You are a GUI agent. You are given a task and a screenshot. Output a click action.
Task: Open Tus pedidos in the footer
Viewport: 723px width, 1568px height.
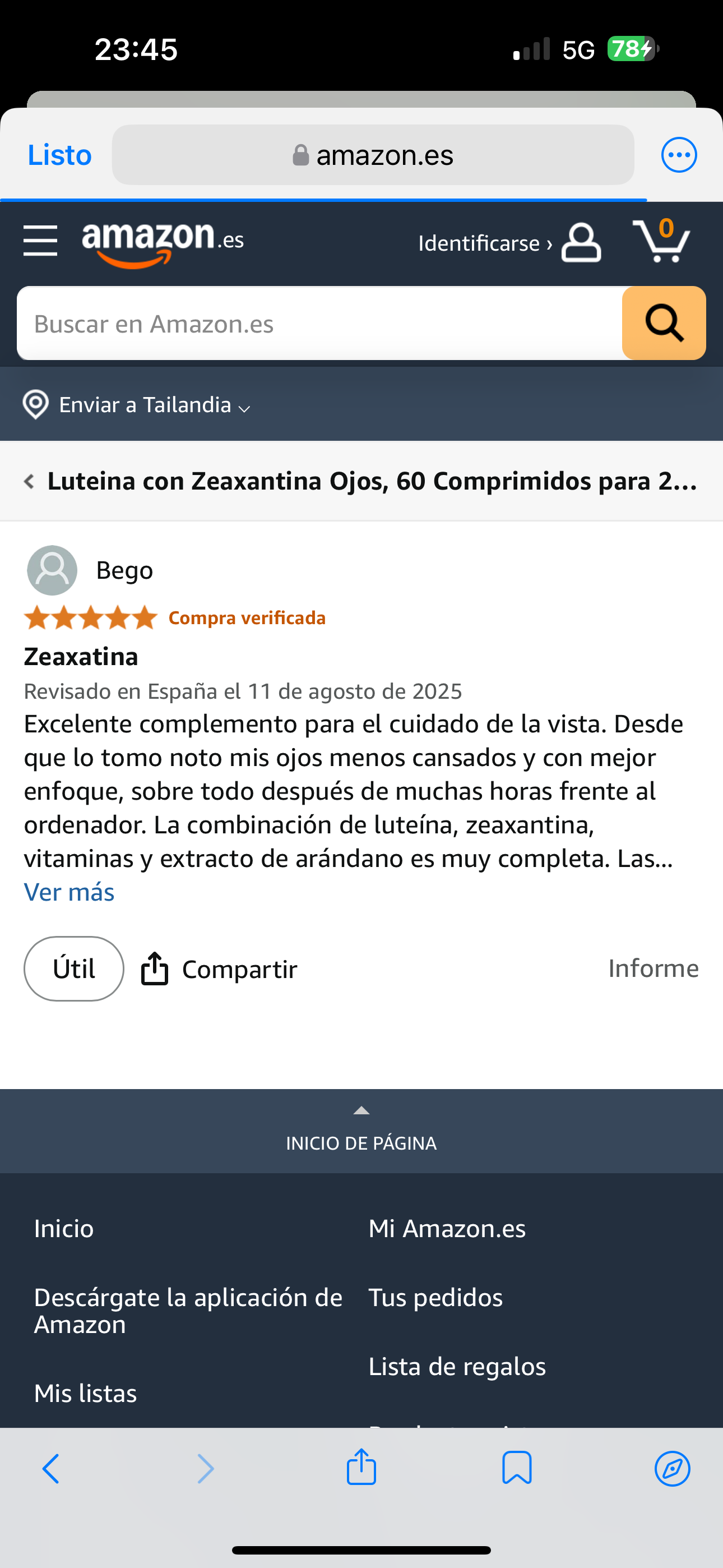(x=435, y=1297)
